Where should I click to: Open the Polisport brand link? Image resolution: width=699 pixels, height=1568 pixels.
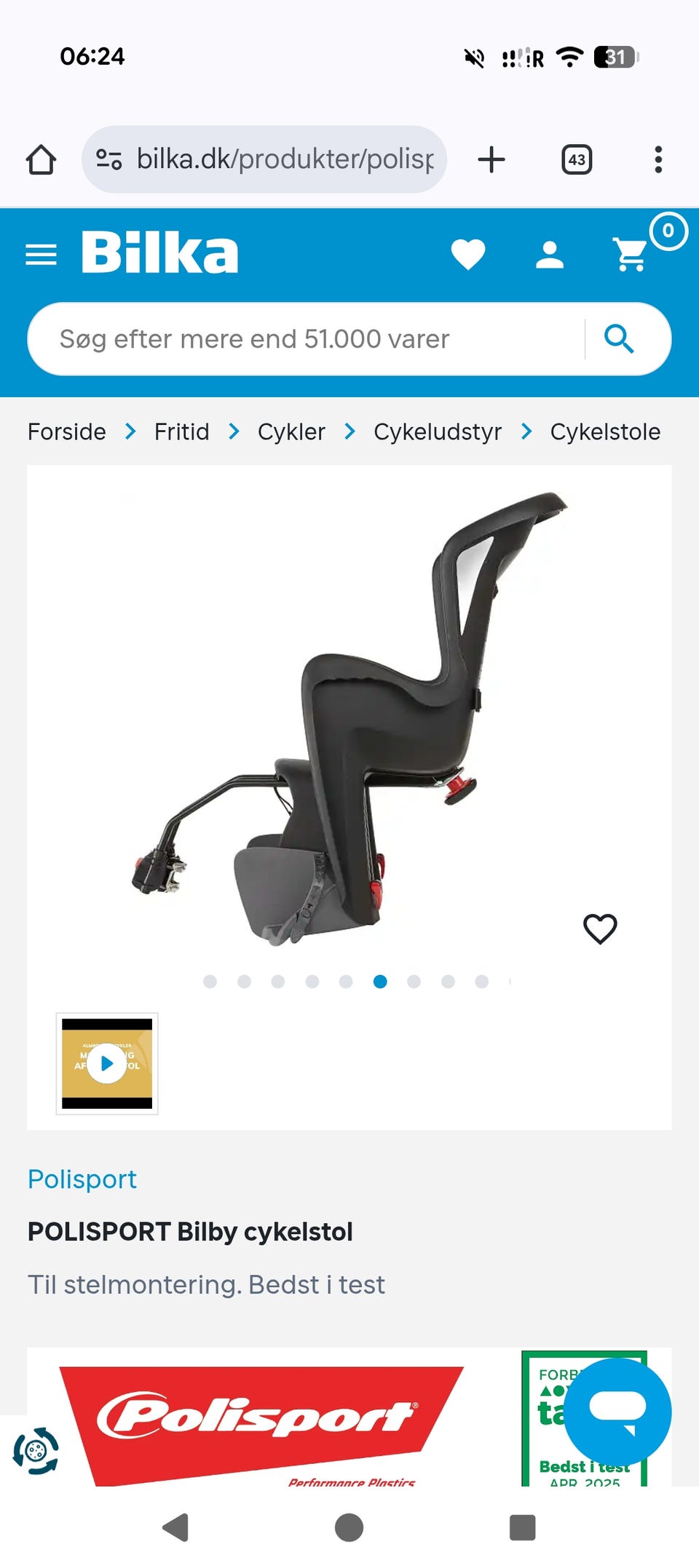pos(82,1179)
